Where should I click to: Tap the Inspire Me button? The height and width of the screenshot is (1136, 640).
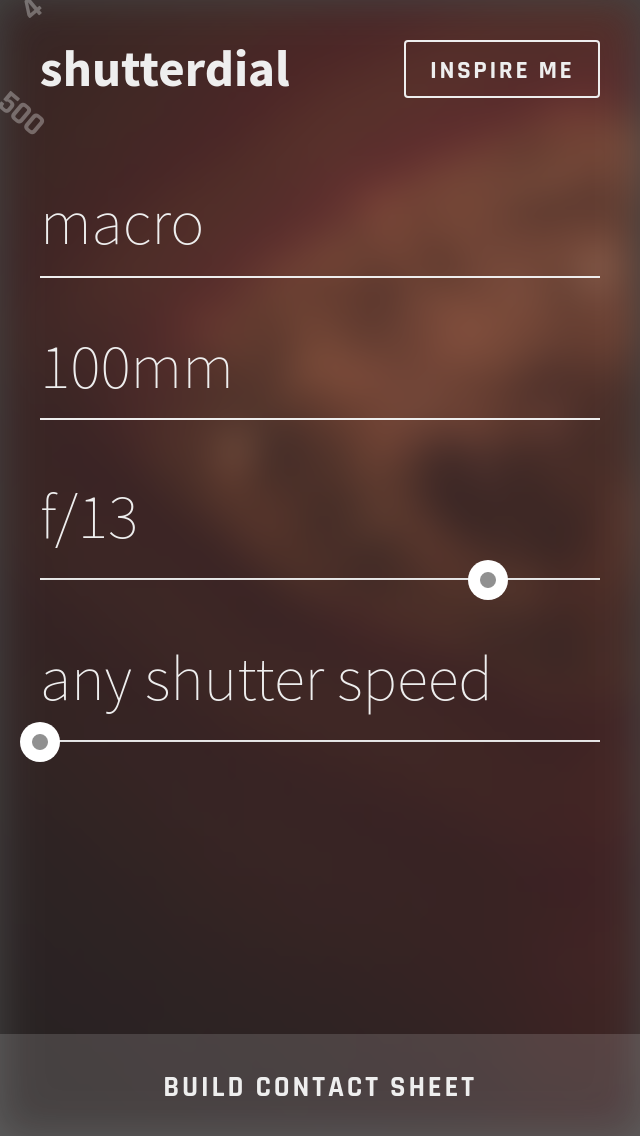(502, 69)
